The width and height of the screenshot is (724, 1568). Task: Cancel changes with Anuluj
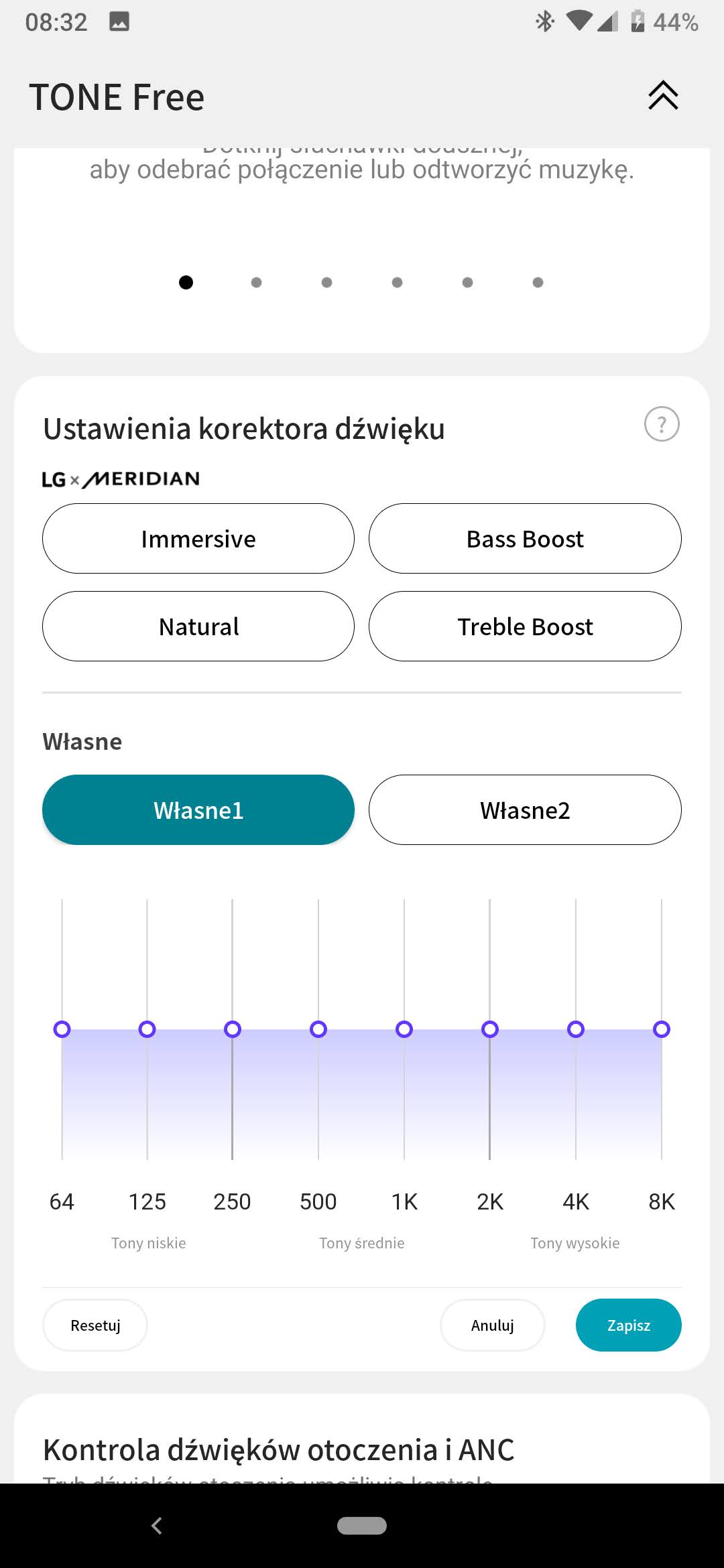[493, 1325]
